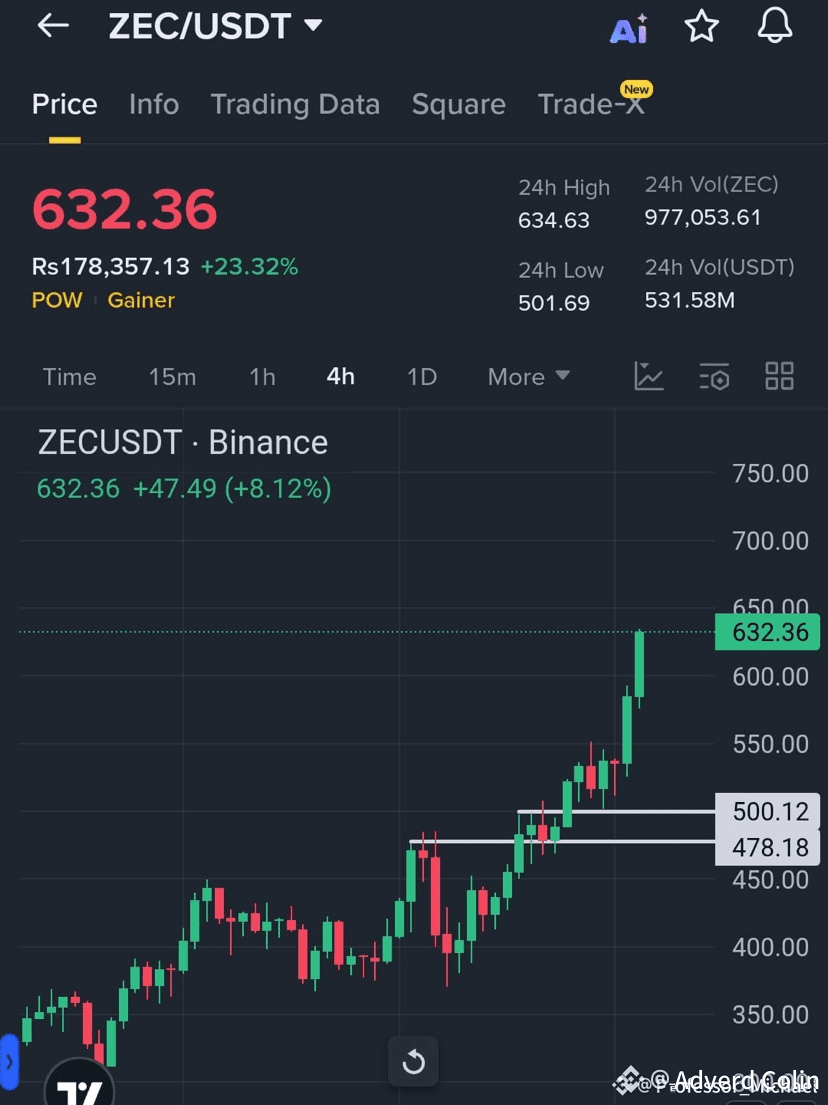Viewport: 828px width, 1105px height.
Task: Open the chart indicators icon
Action: click(649, 377)
